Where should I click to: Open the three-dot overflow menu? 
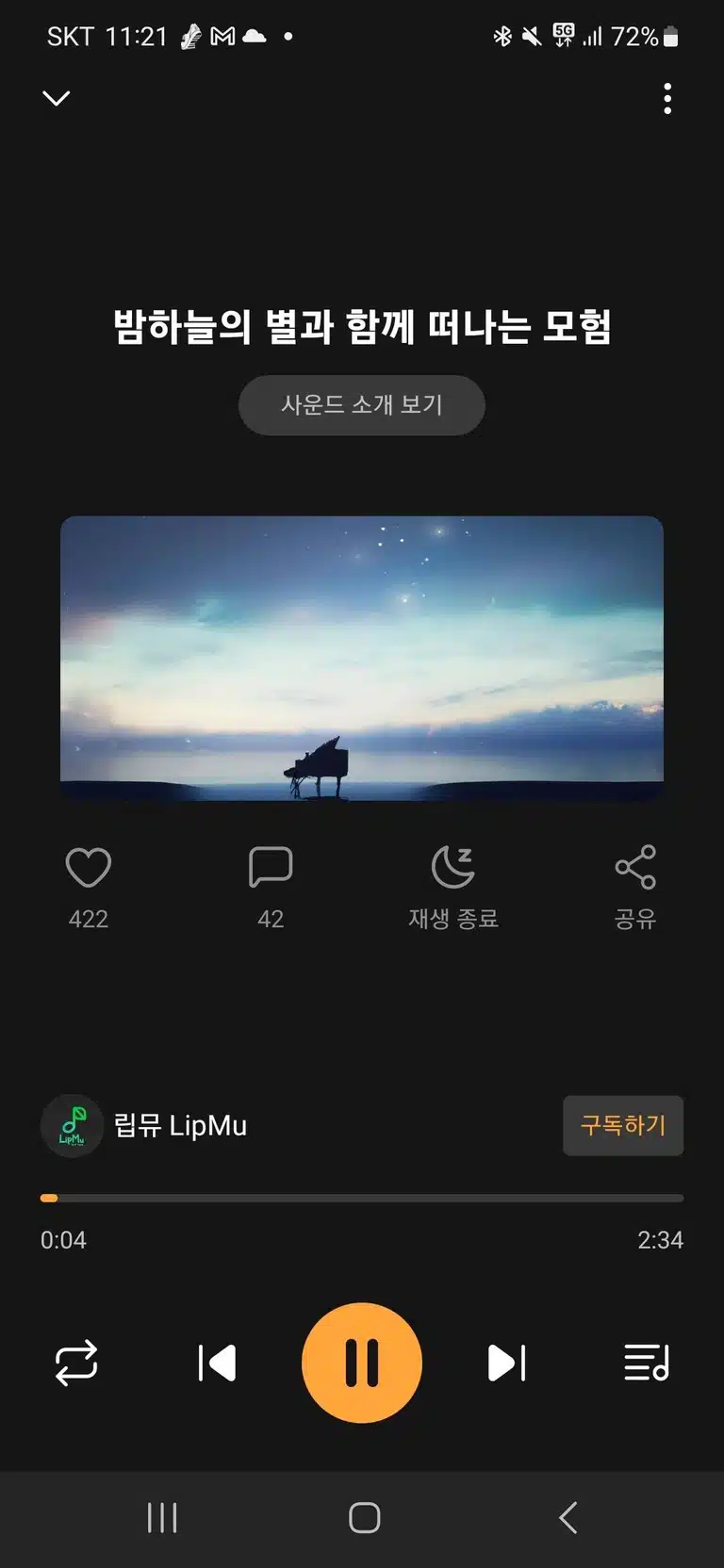tap(667, 98)
